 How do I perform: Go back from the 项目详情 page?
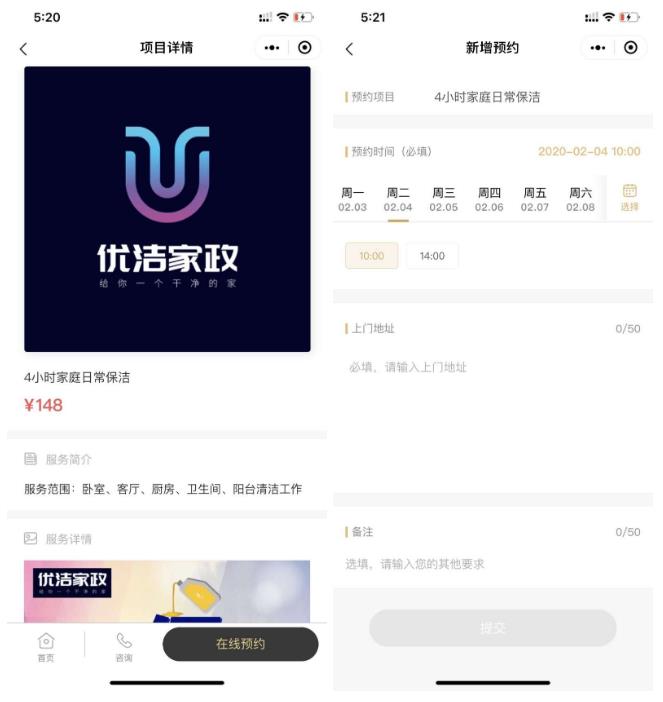click(x=24, y=48)
